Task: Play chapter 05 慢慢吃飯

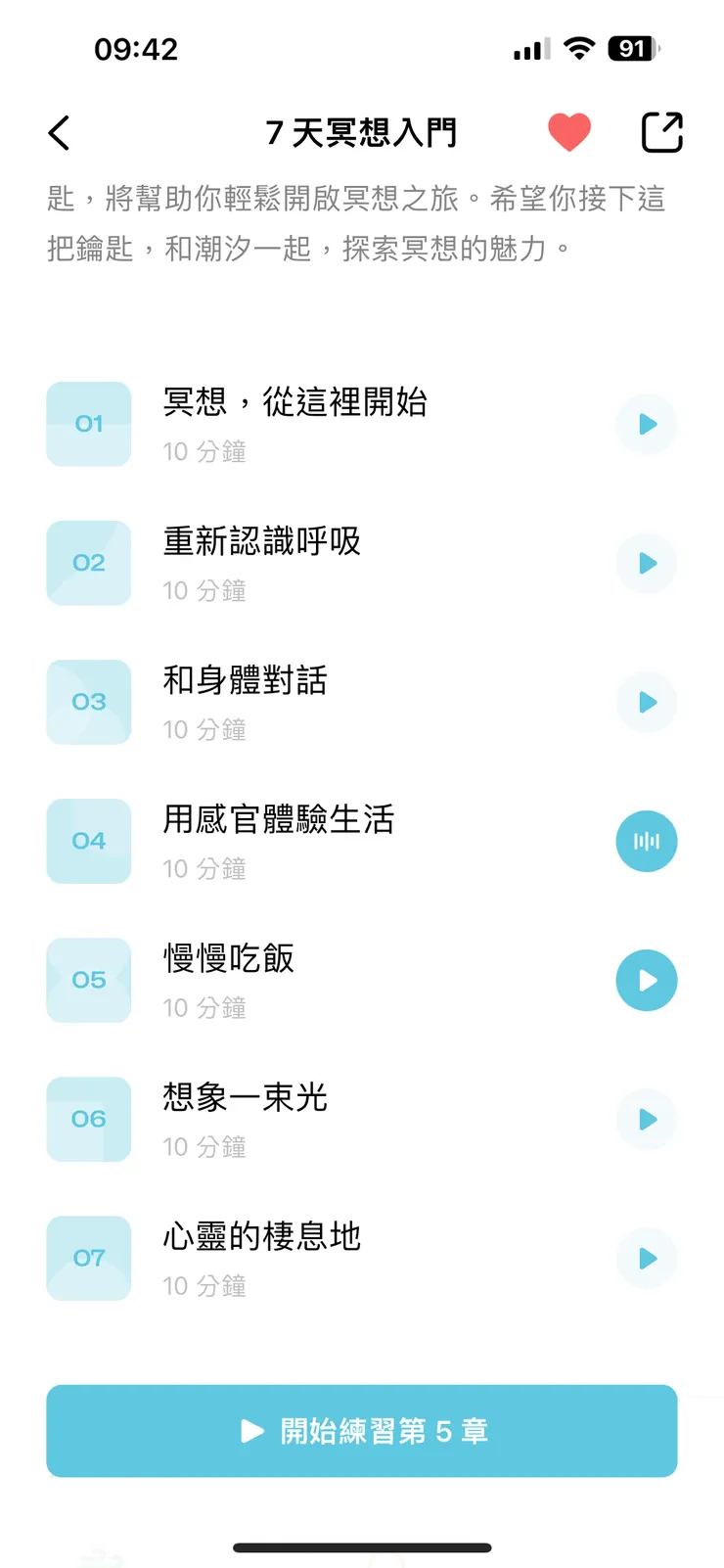Action: click(647, 981)
